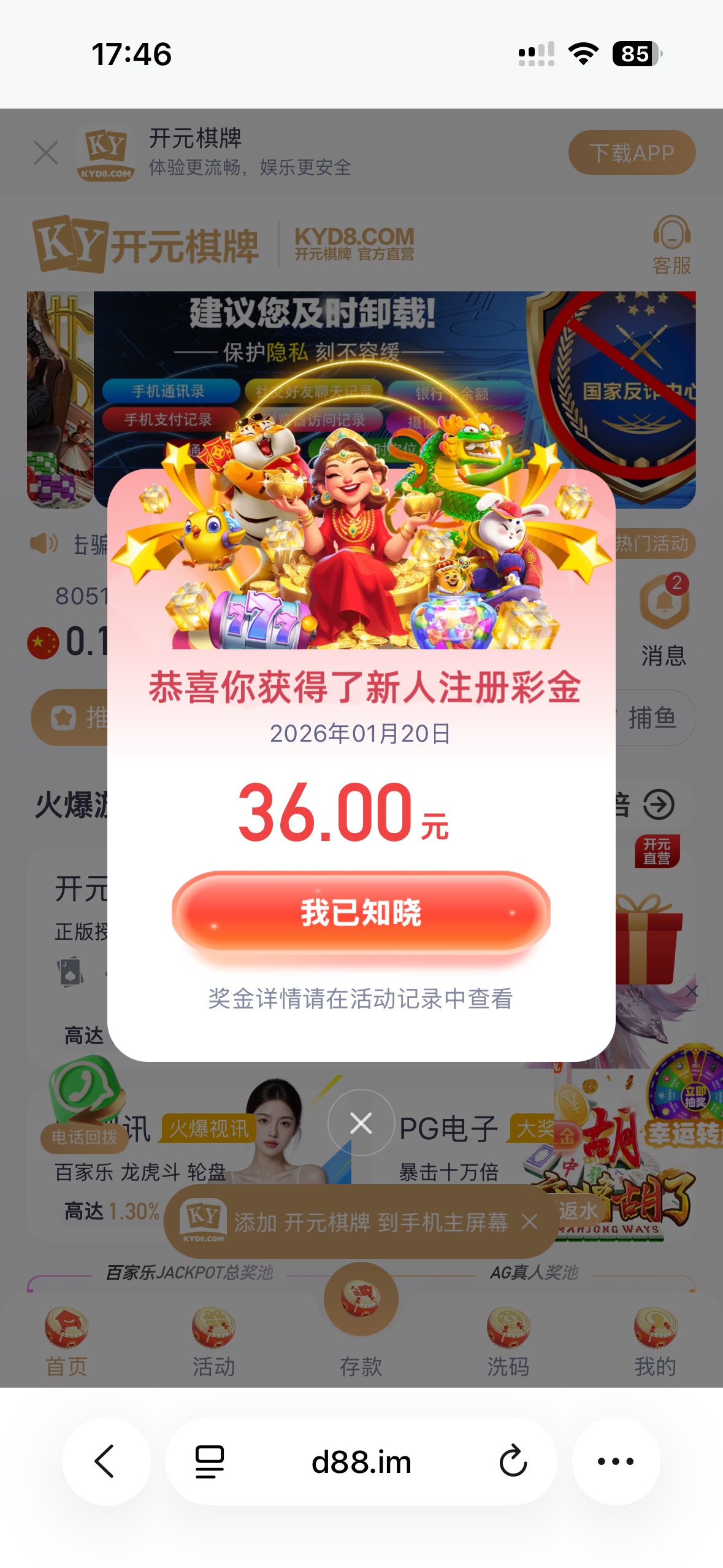
Task: Open the browser's page menu icon
Action: click(210, 1461)
